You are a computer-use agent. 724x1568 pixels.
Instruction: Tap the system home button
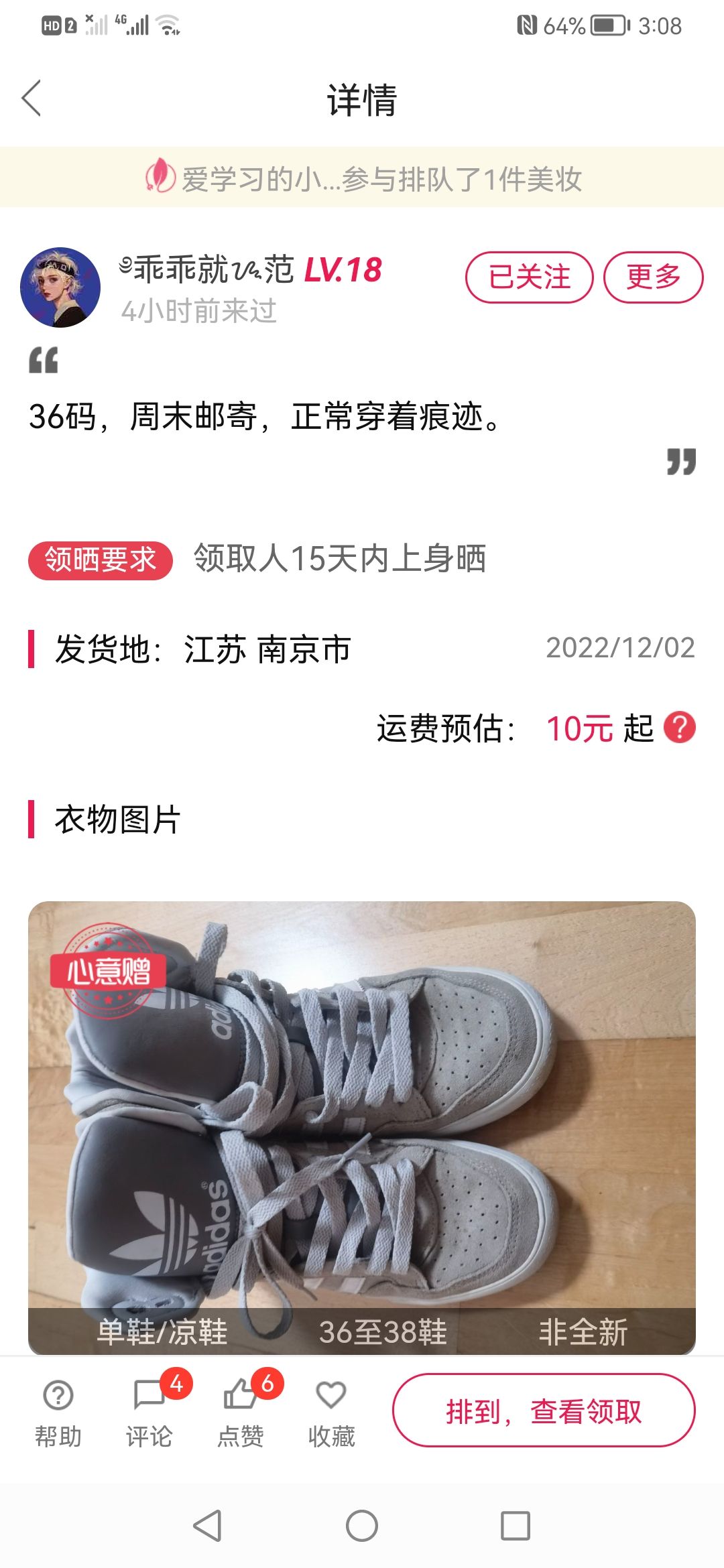362,1526
